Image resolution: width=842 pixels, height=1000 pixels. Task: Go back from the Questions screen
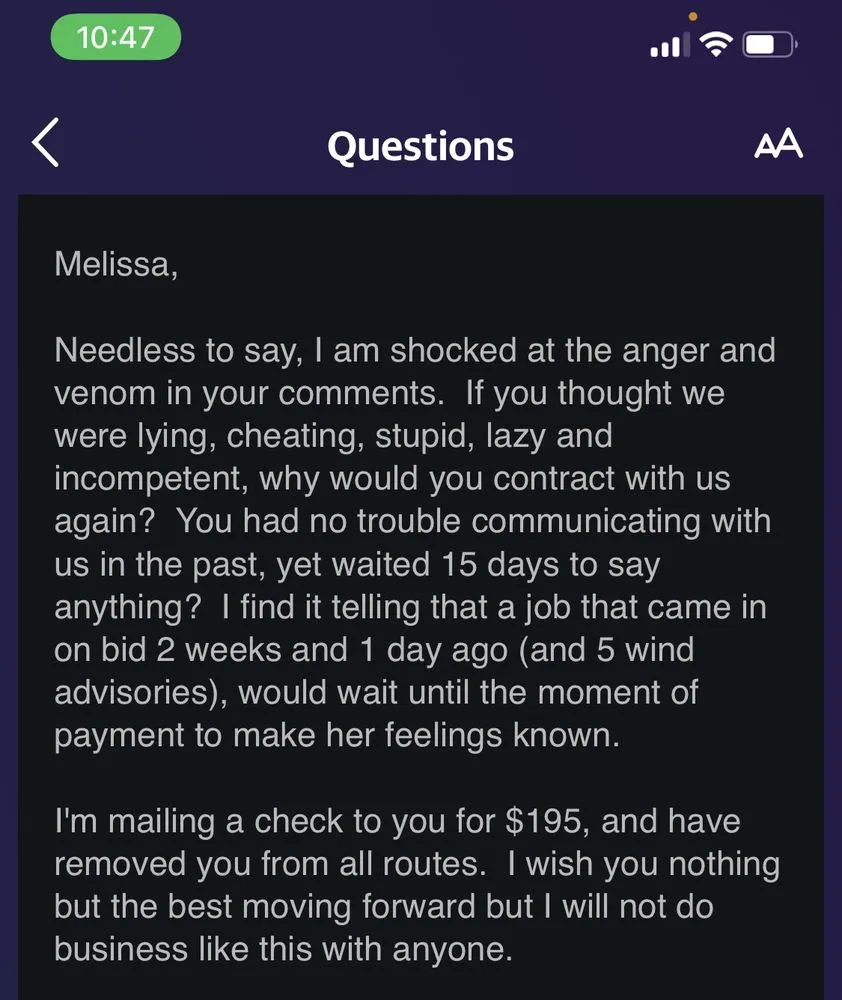pyautogui.click(x=46, y=144)
